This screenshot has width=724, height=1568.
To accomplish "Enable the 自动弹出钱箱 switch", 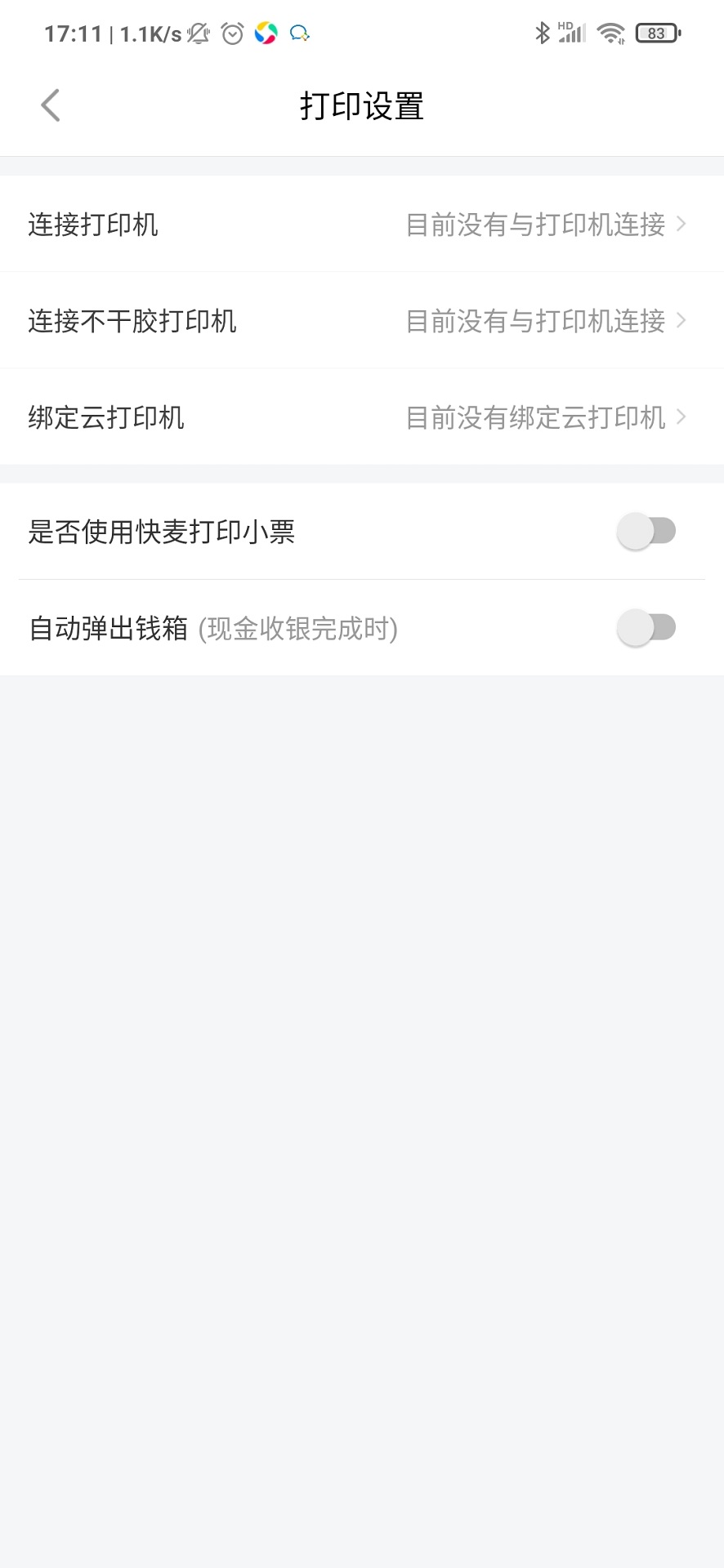I will click(x=646, y=628).
